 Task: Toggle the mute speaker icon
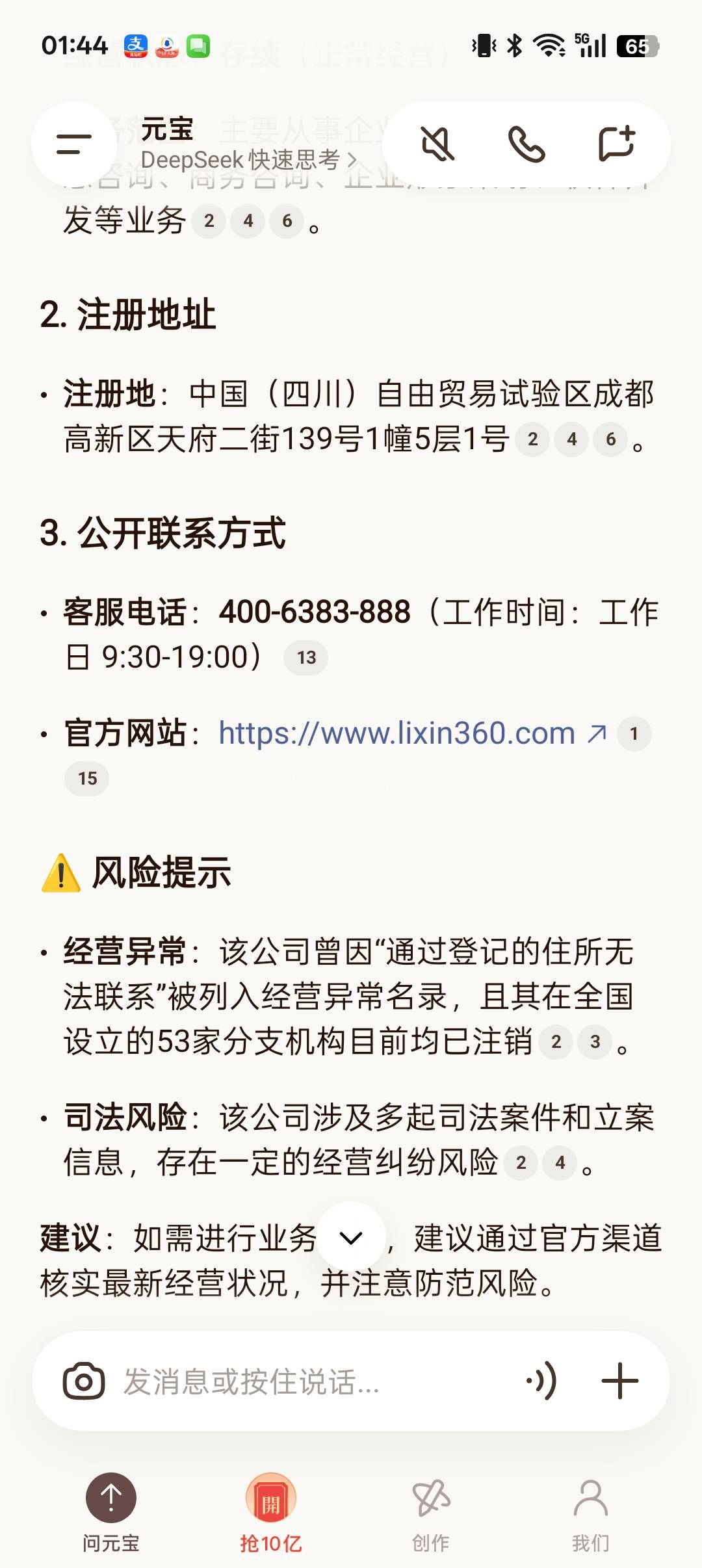437,144
